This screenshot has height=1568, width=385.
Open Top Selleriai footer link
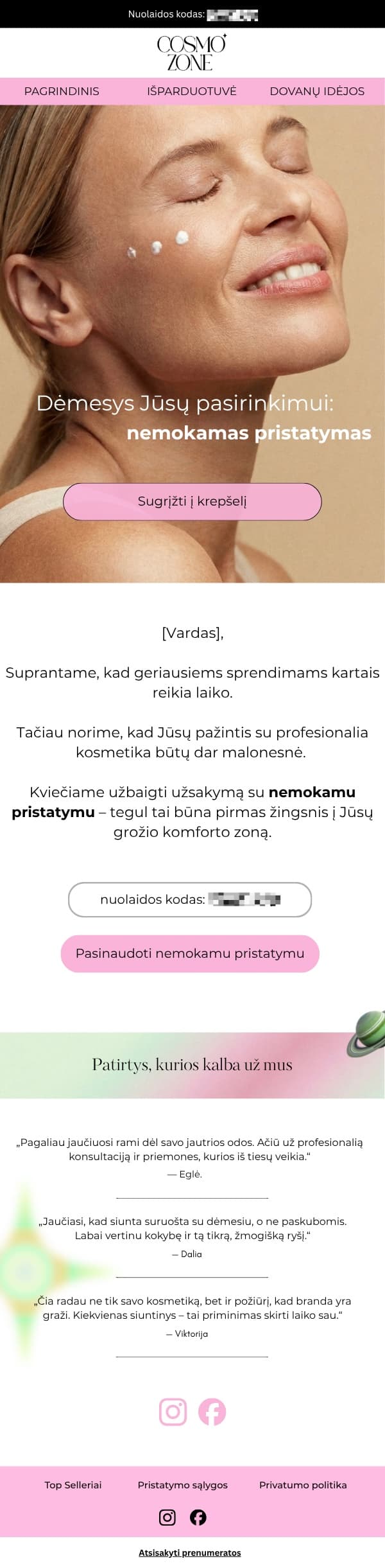pyautogui.click(x=73, y=1484)
